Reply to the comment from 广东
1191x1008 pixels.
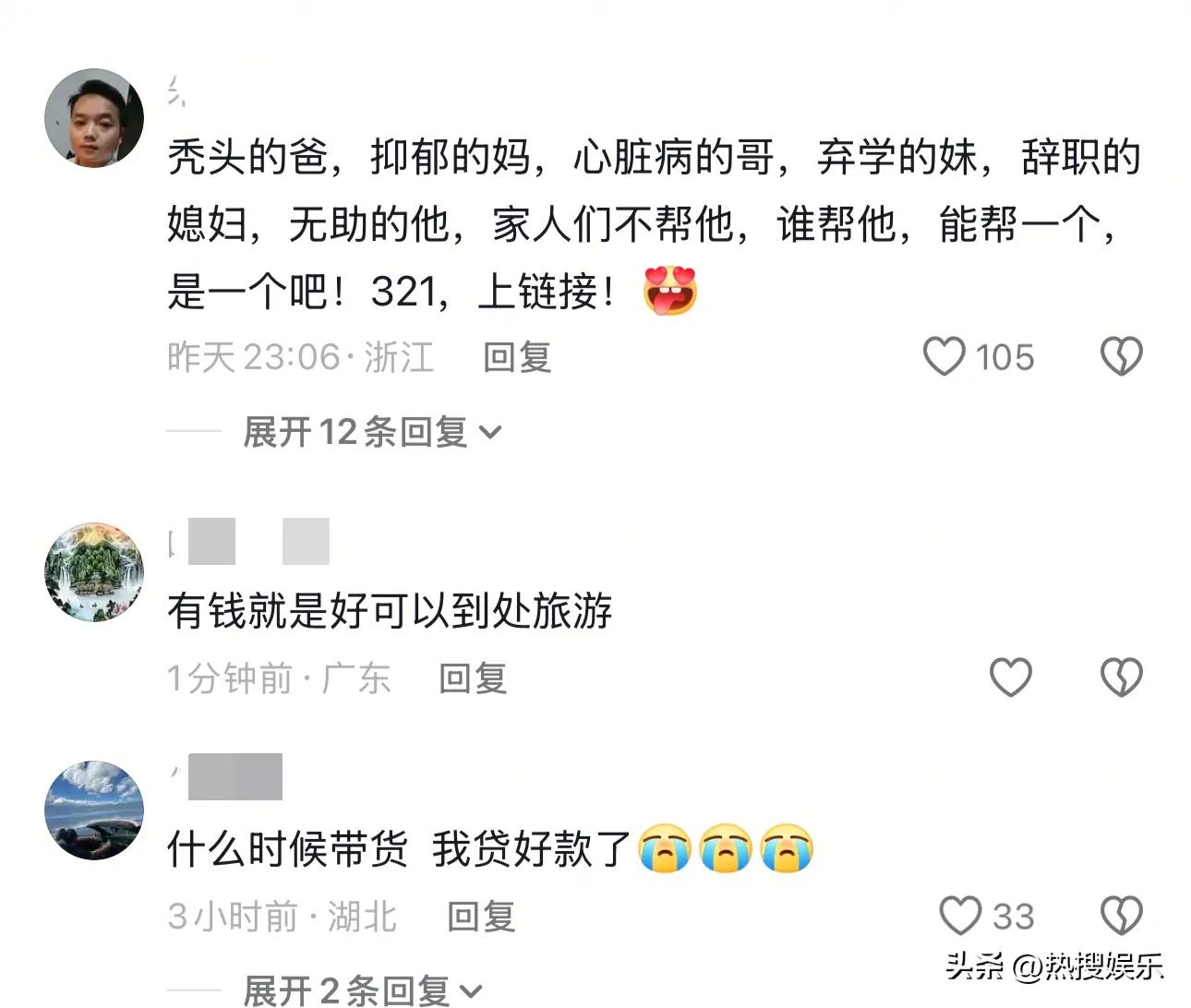(473, 678)
